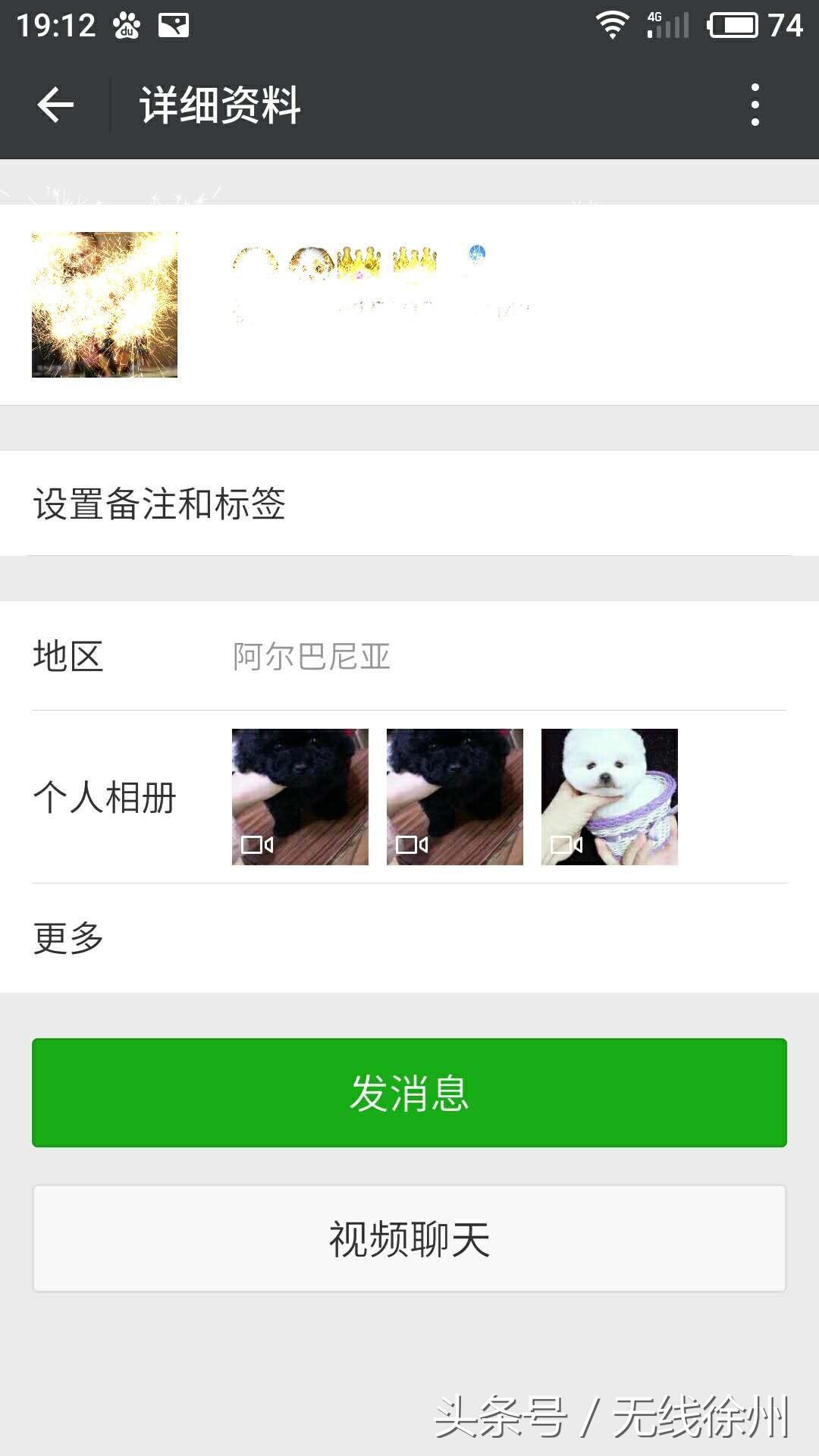
Task: Start a 视频聊天 video call
Action: [409, 1239]
